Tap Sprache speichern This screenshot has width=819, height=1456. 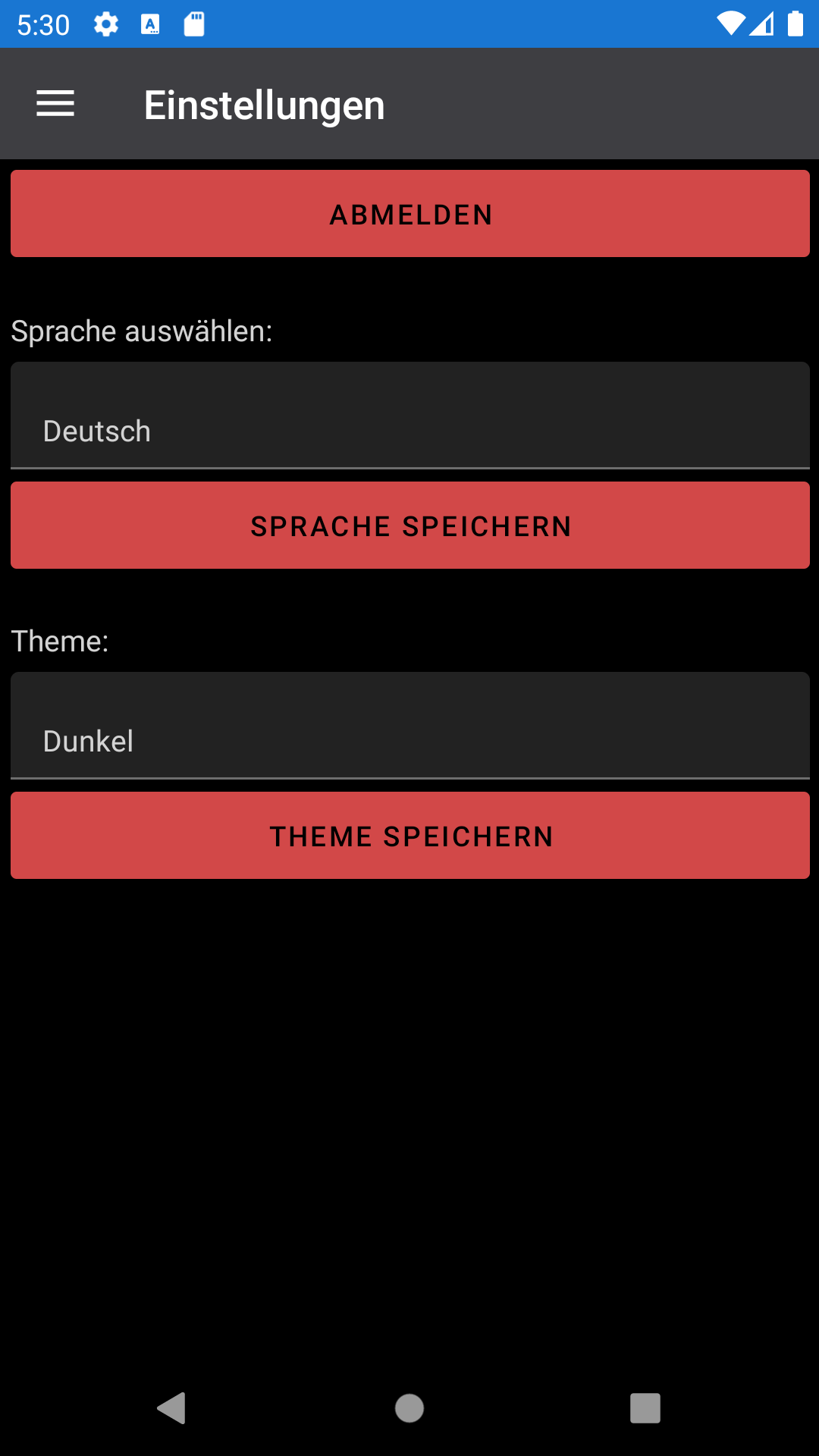(410, 526)
